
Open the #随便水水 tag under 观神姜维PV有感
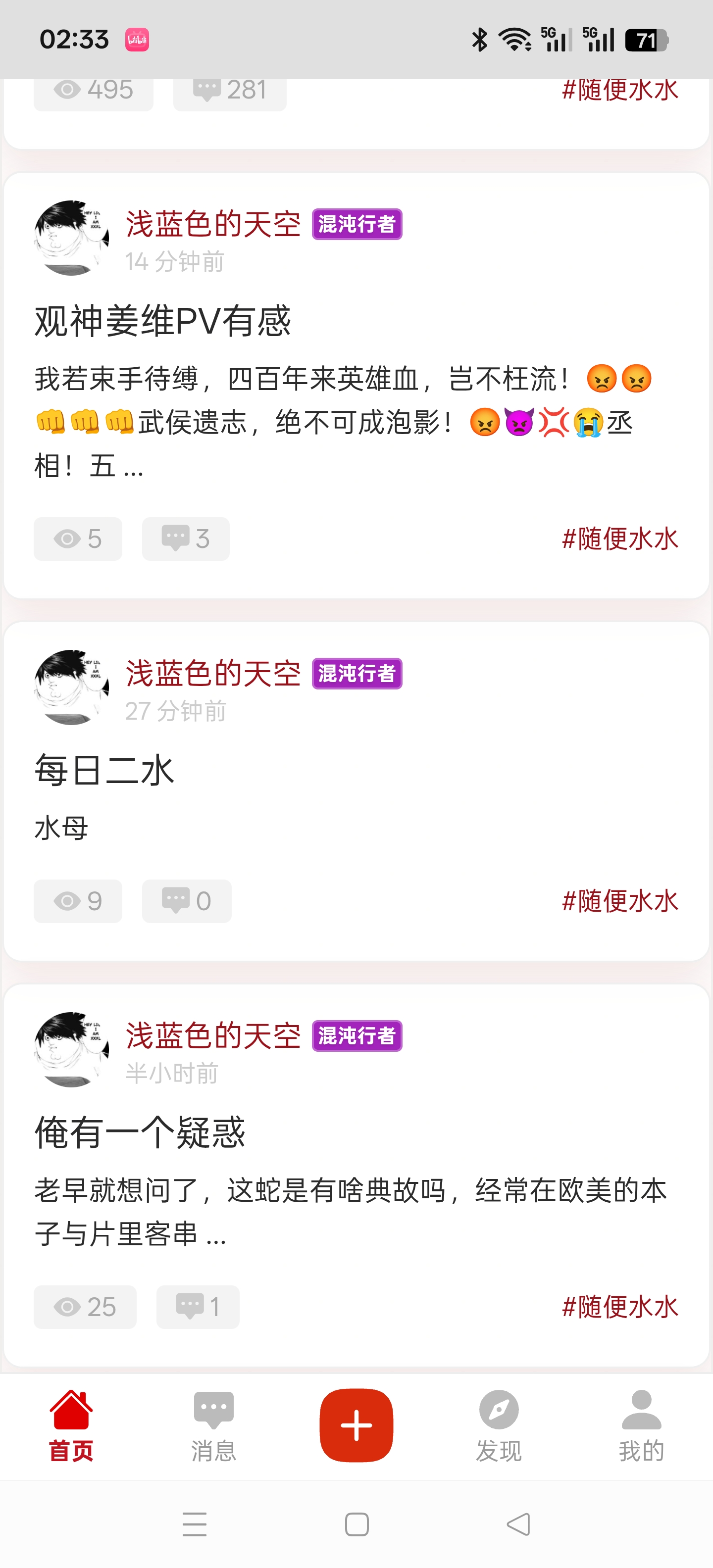tap(619, 539)
